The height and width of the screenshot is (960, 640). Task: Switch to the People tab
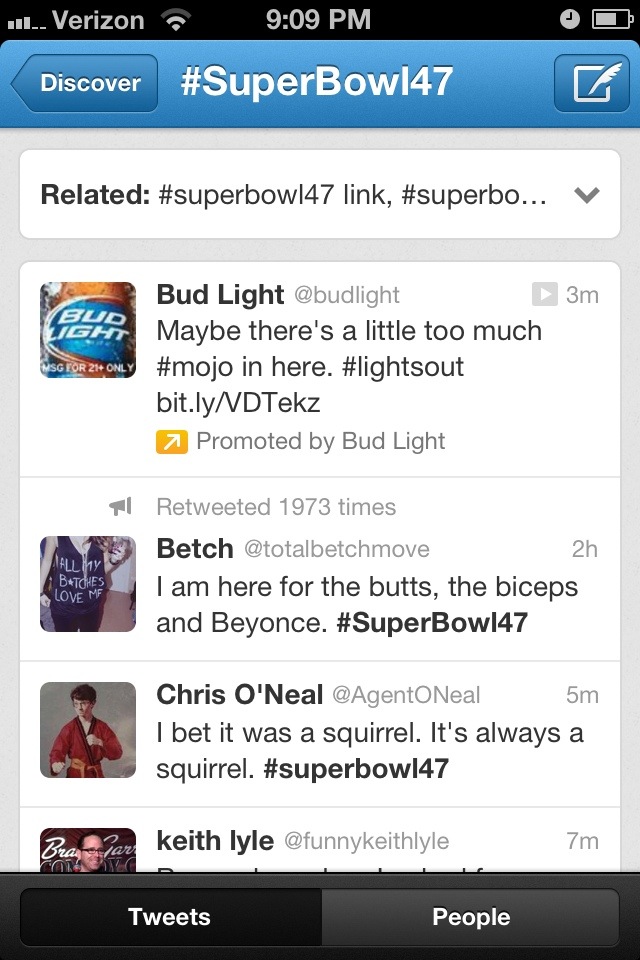coord(471,917)
